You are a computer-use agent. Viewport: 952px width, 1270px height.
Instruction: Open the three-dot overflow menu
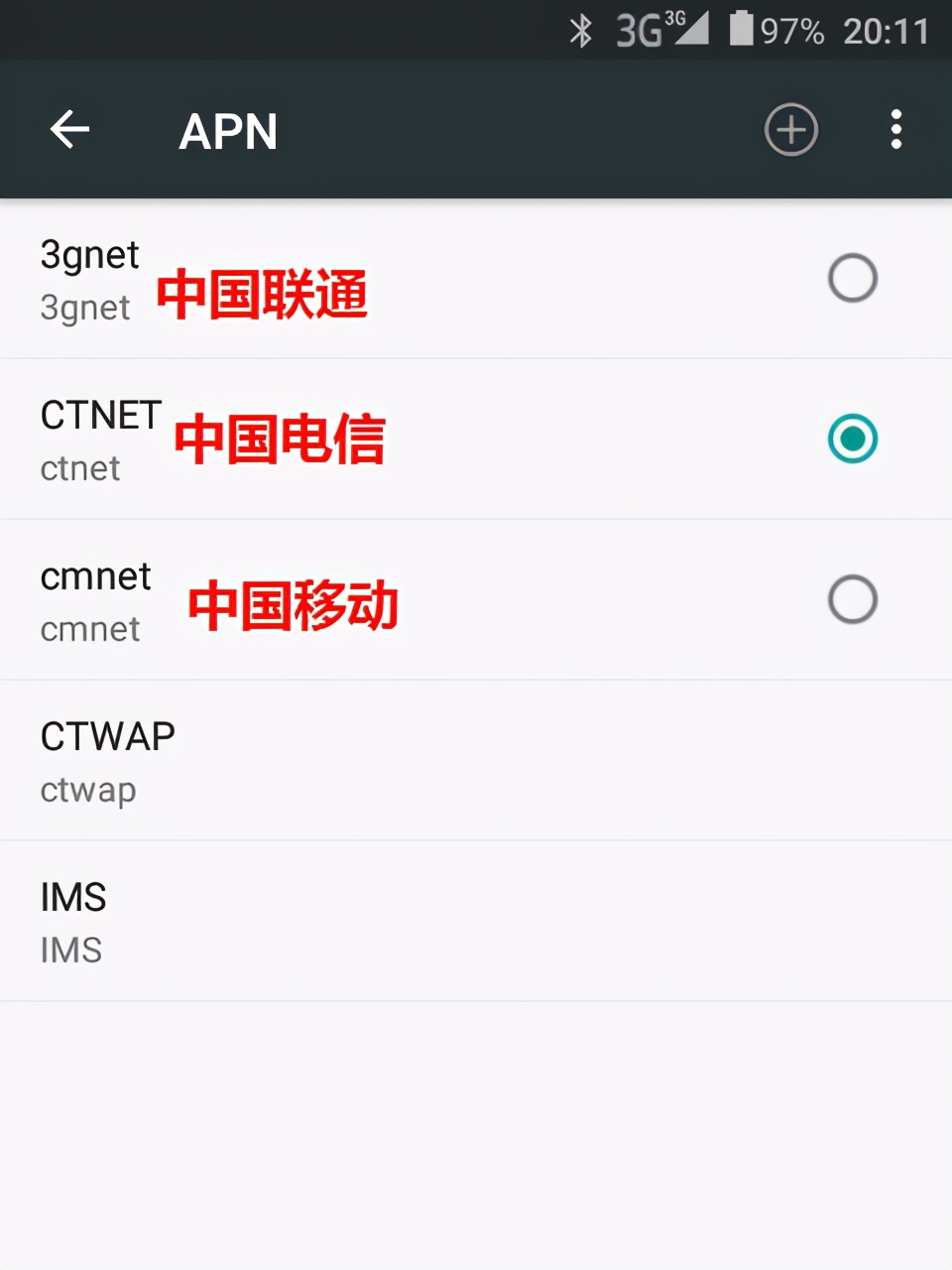(895, 129)
